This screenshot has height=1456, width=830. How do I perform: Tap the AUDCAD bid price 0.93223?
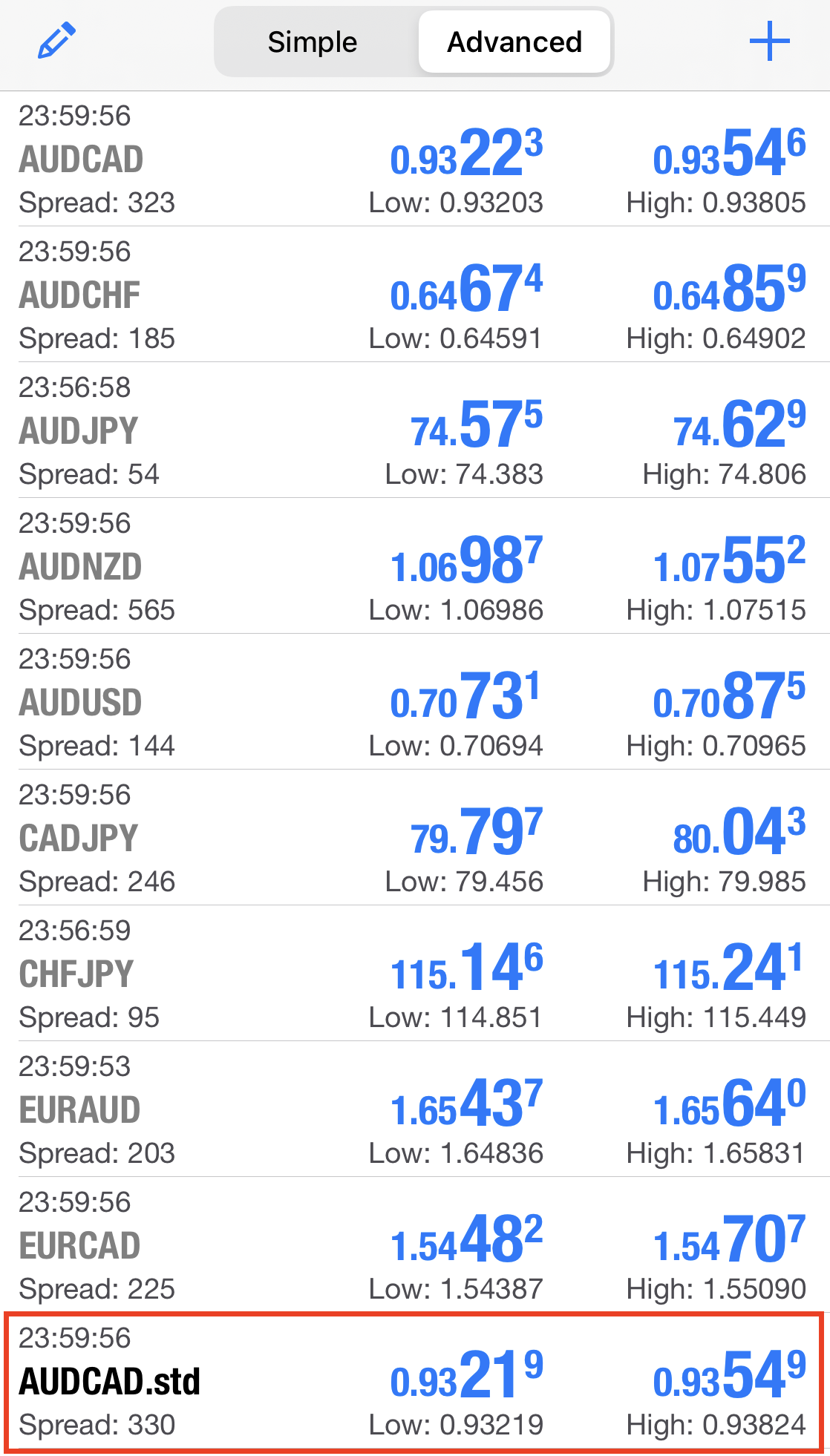click(x=468, y=154)
